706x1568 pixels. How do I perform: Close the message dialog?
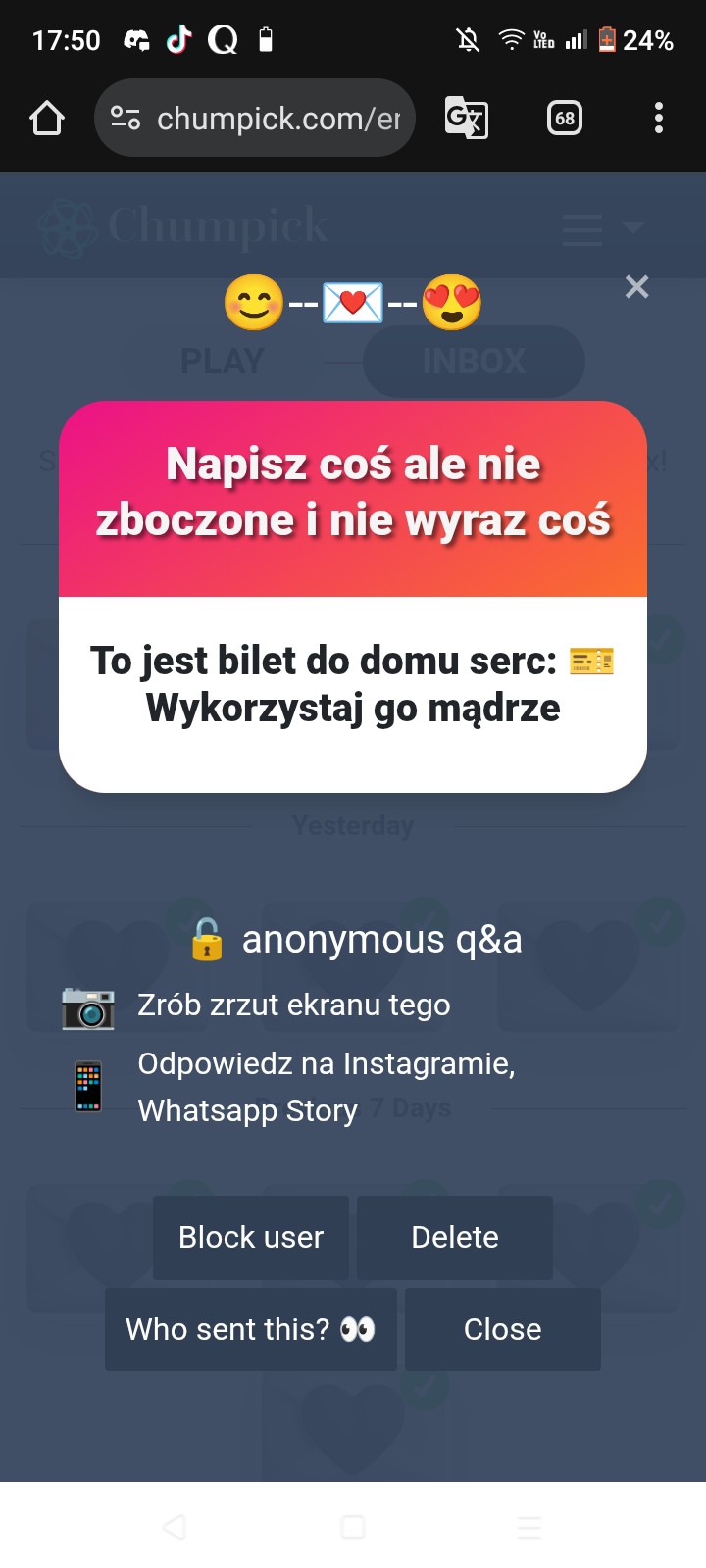[502, 1329]
